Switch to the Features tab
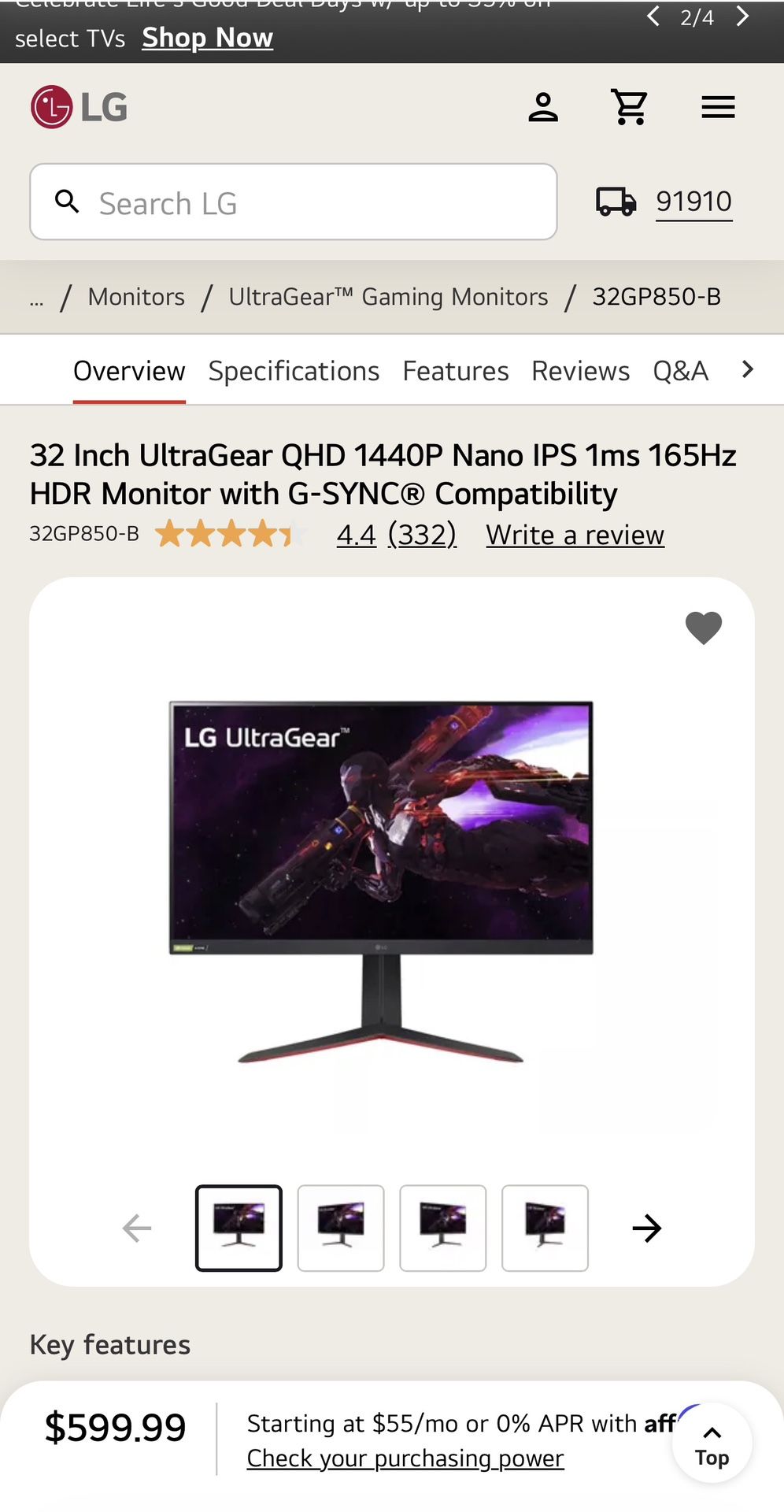The width and height of the screenshot is (784, 1512). (456, 371)
